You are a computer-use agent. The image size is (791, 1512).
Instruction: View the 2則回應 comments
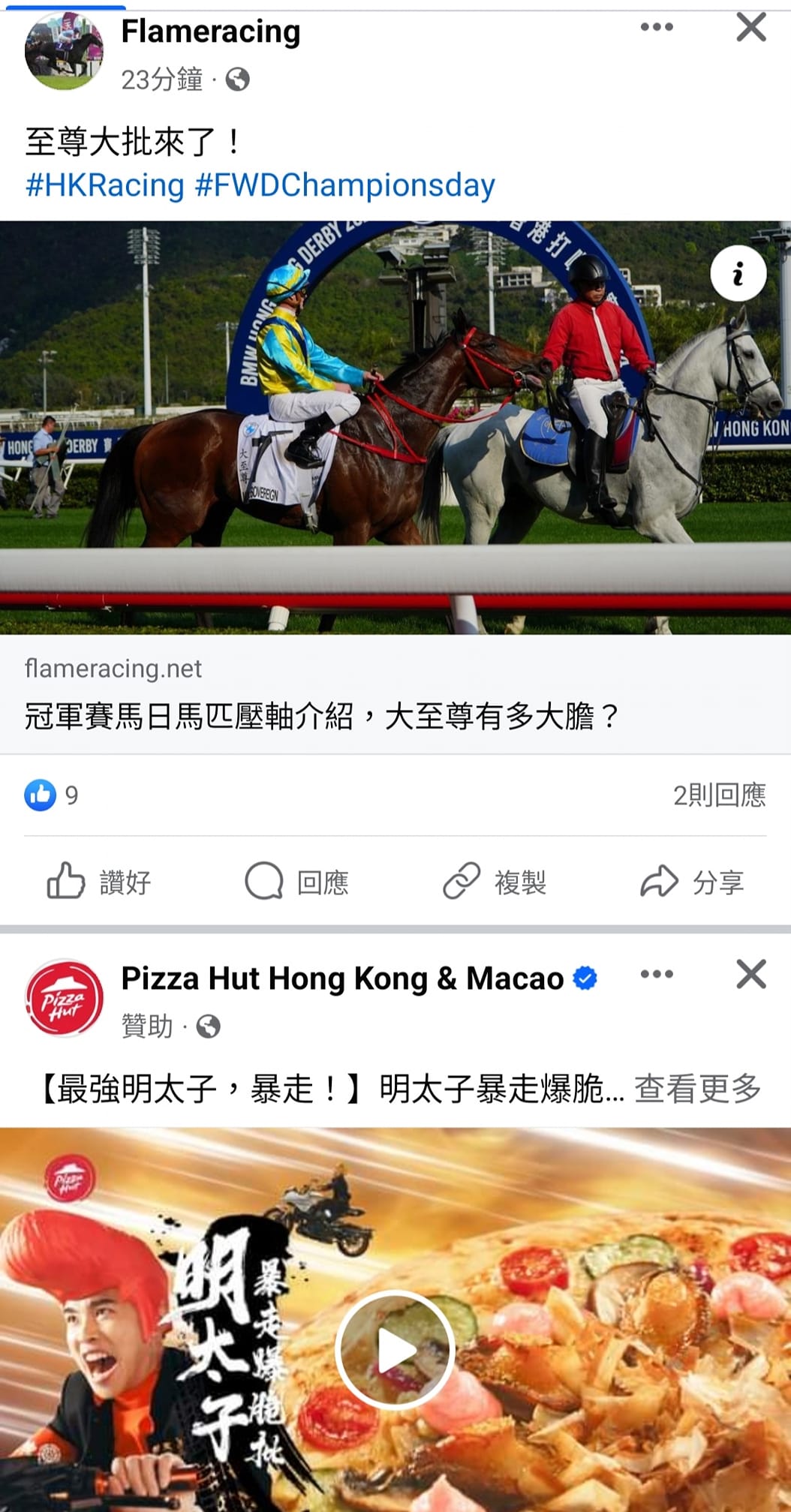coord(718,795)
